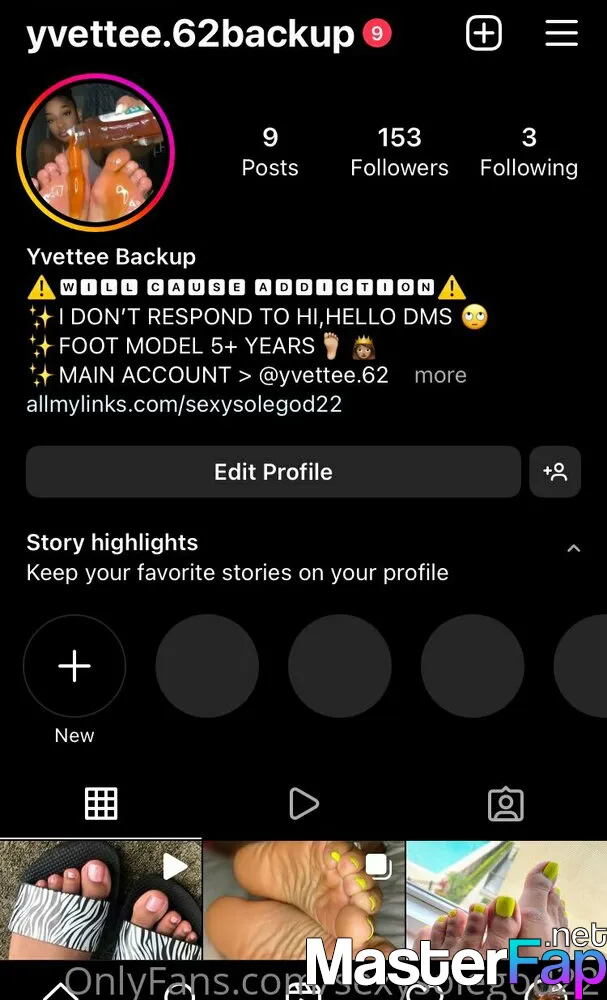The height and width of the screenshot is (1000, 607).
Task: View the profile picture story
Action: click(x=96, y=152)
